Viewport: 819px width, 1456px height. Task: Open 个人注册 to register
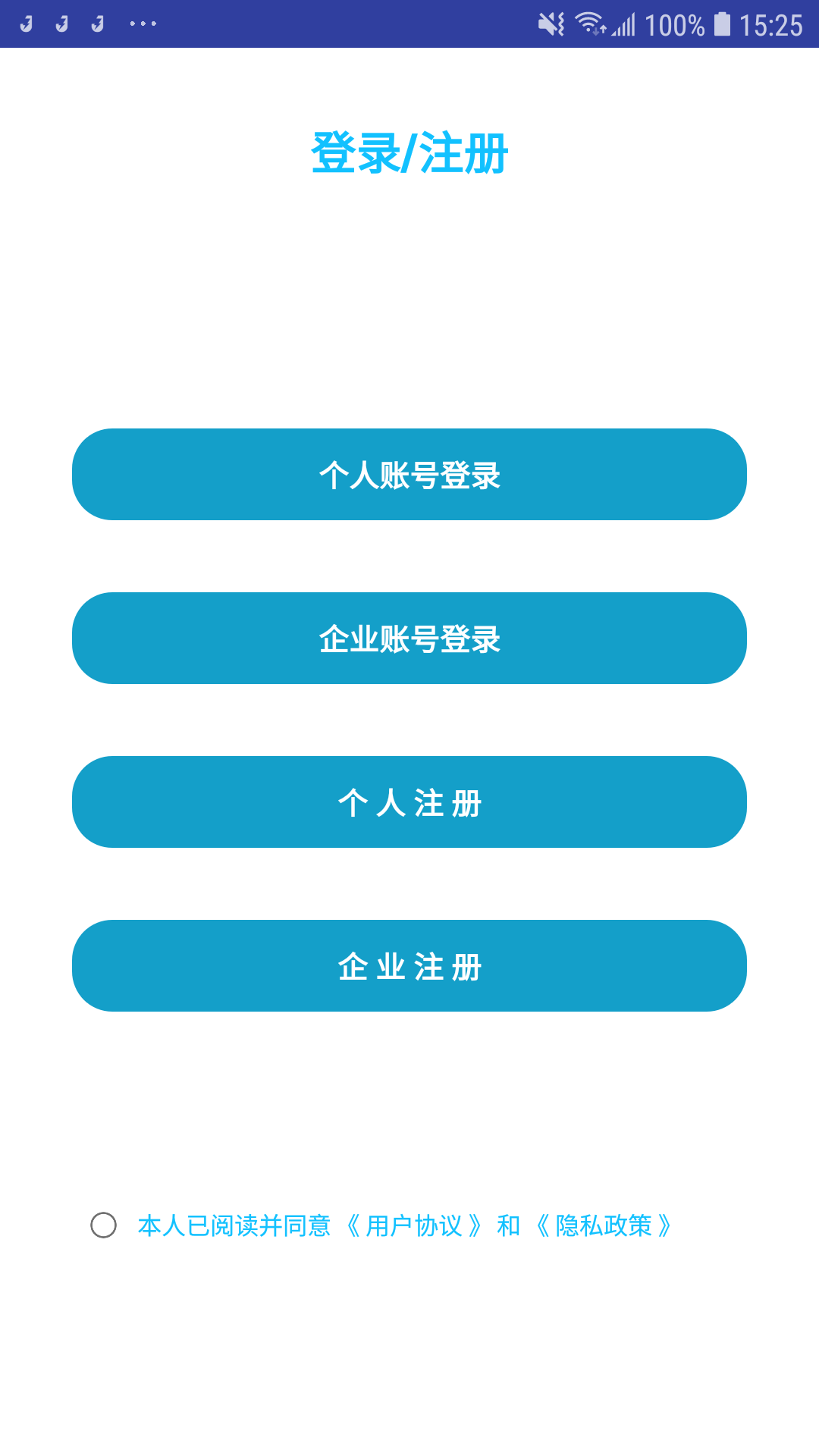(409, 802)
